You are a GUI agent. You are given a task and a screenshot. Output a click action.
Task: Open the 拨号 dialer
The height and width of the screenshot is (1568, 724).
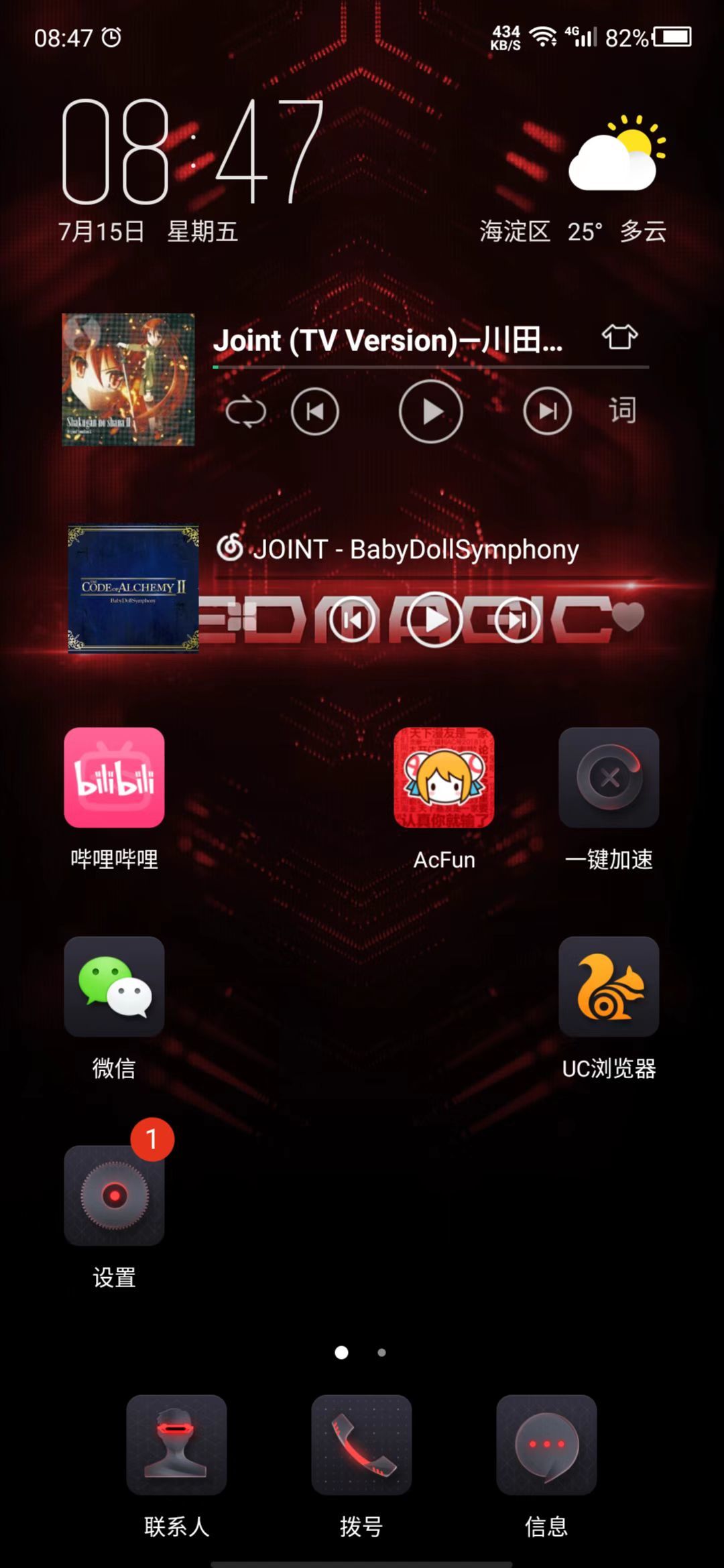[361, 1445]
